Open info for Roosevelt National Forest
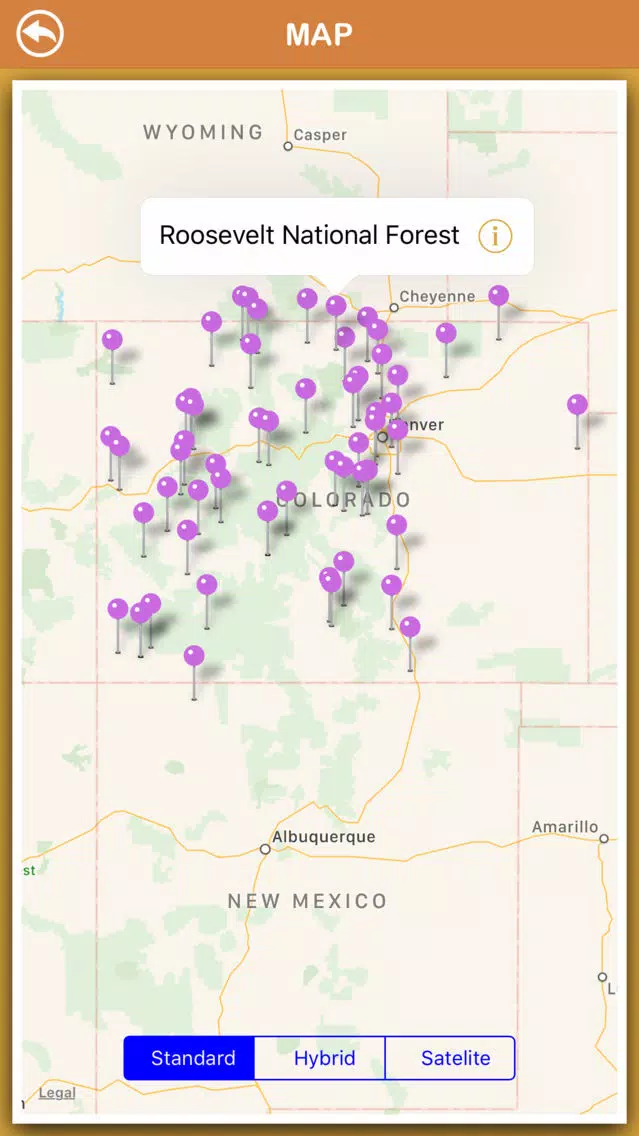 pyautogui.click(x=495, y=236)
